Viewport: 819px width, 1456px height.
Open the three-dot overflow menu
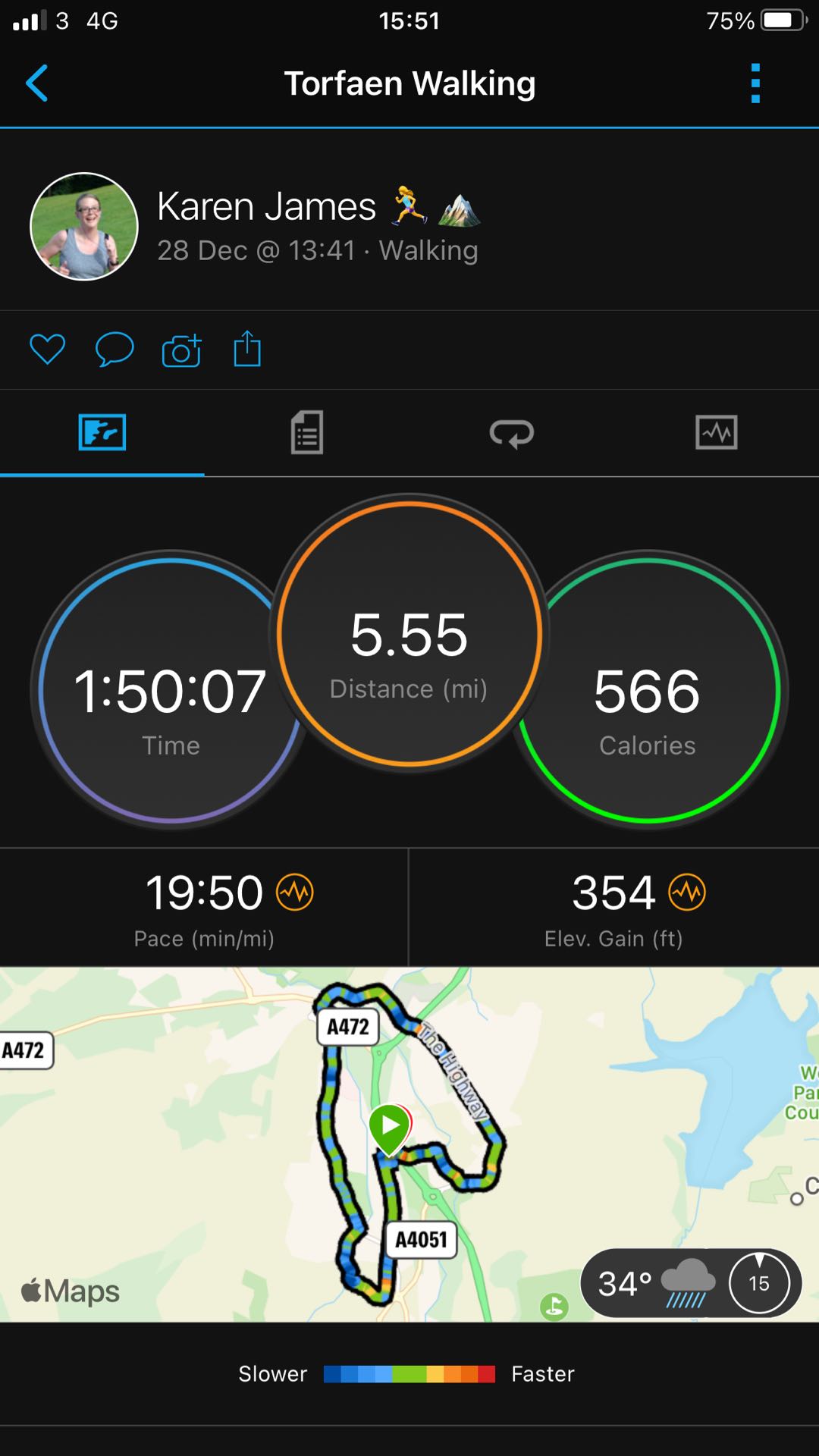coord(755,83)
